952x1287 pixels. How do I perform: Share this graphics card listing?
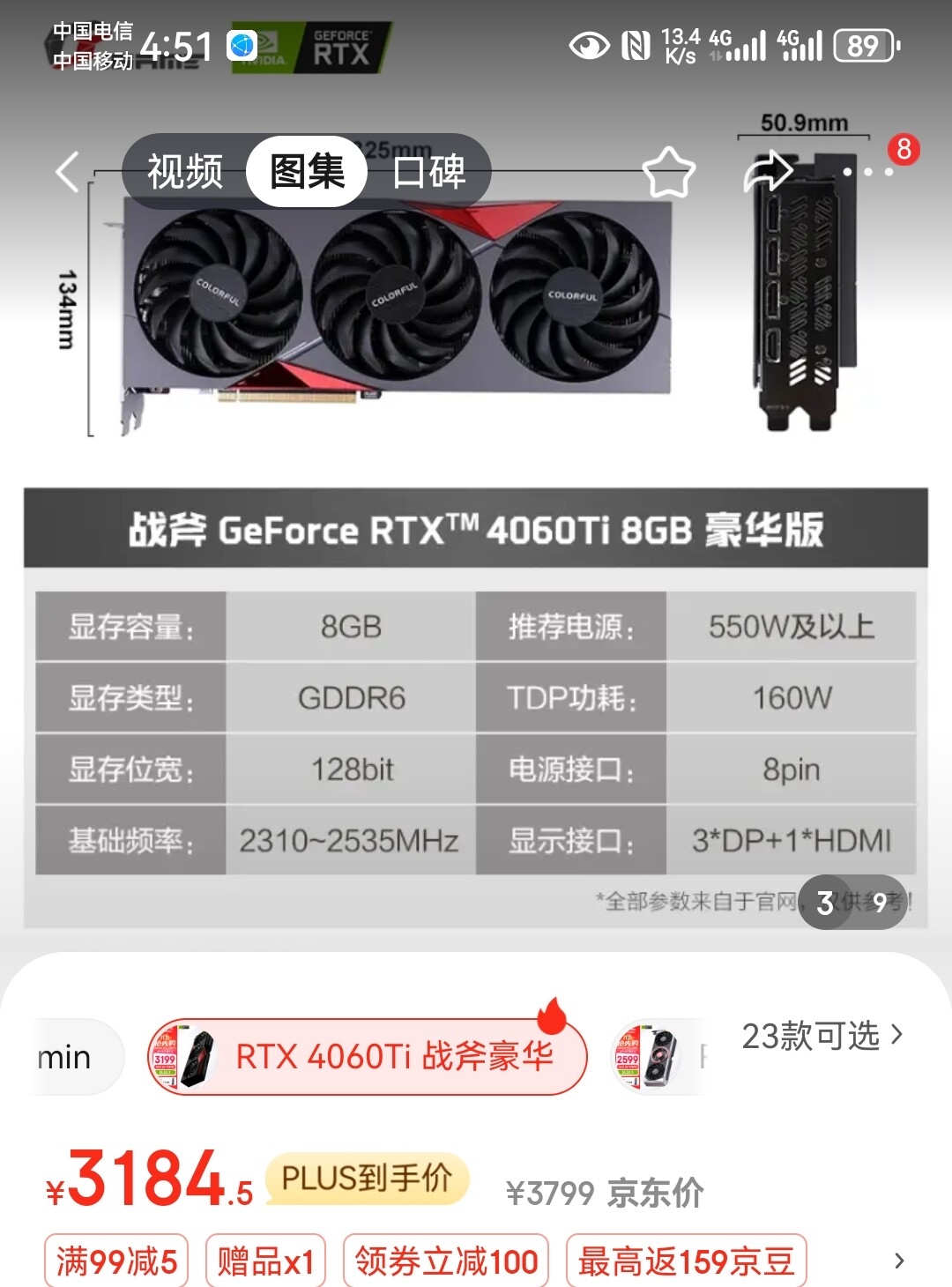769,171
